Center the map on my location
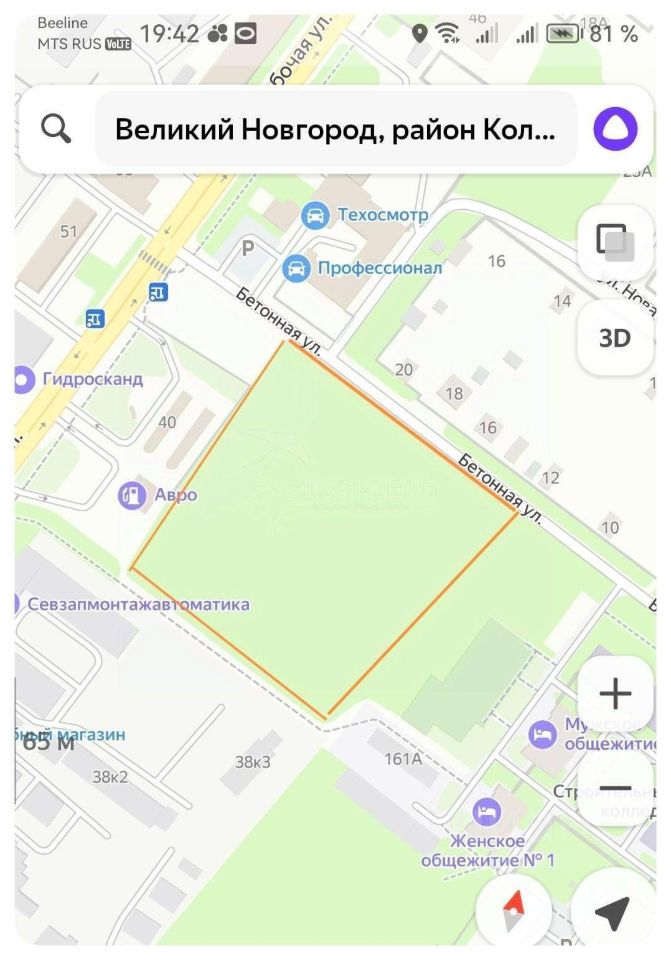 click(611, 910)
